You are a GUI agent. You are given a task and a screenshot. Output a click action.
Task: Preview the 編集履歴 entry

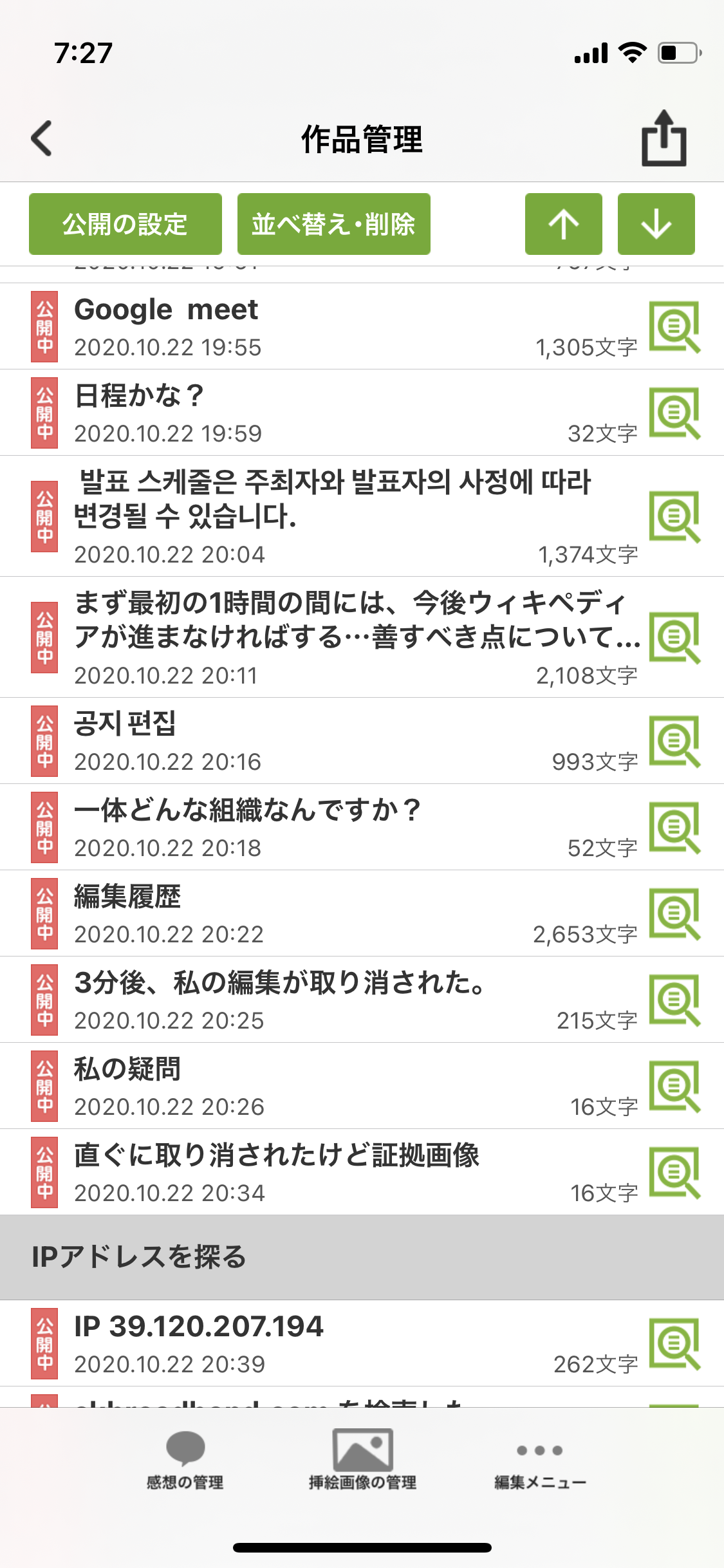click(674, 913)
